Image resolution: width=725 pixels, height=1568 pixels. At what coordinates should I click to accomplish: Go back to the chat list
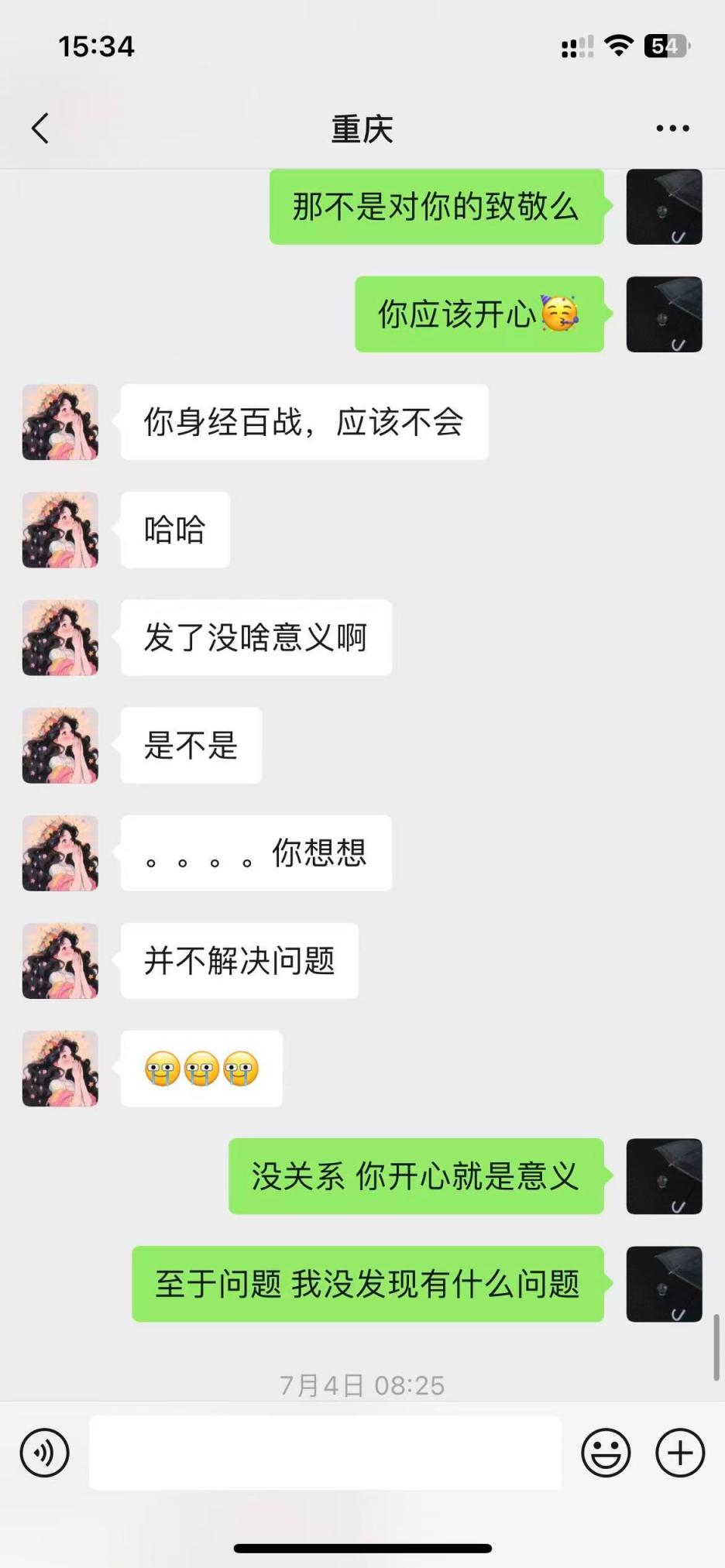pyautogui.click(x=40, y=129)
